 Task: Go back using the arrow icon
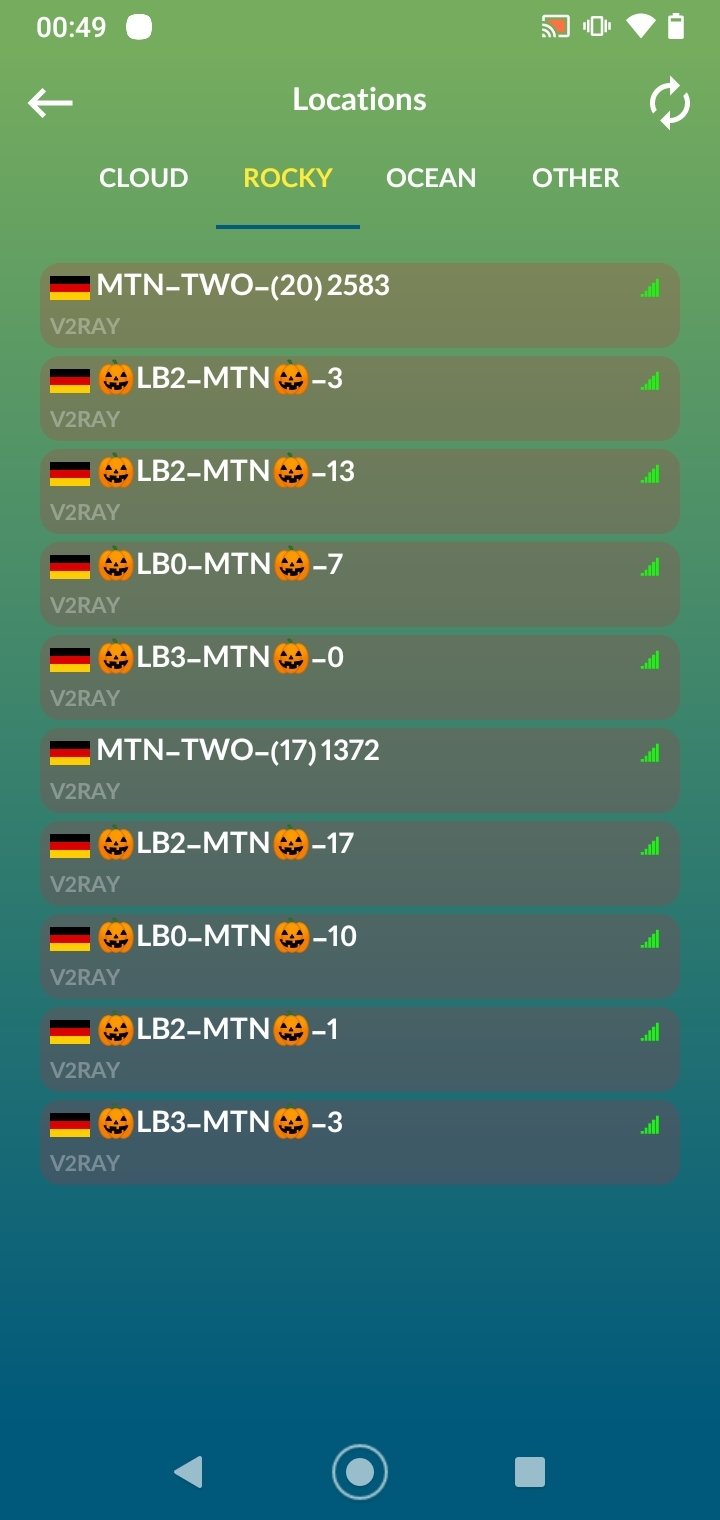click(50, 102)
